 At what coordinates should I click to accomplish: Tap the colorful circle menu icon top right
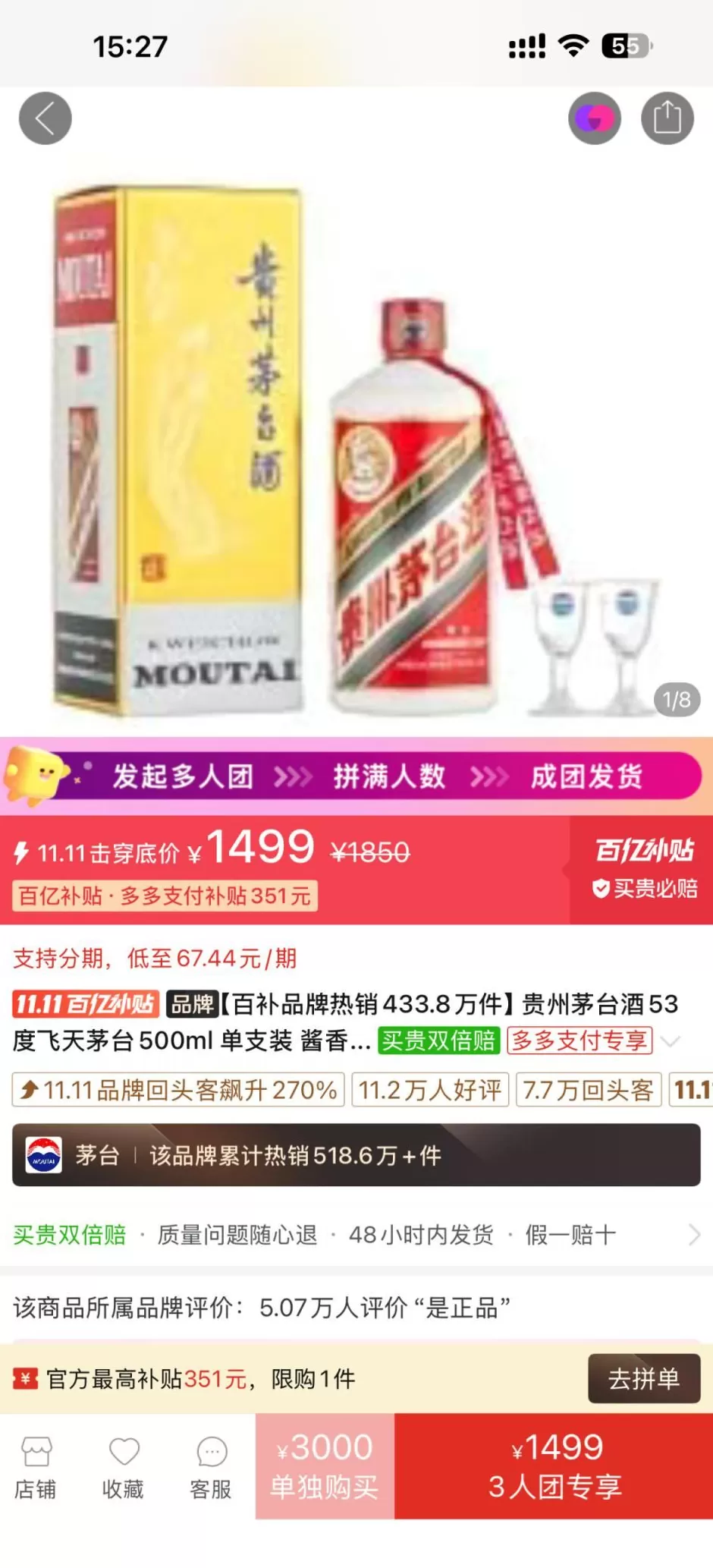tap(595, 118)
